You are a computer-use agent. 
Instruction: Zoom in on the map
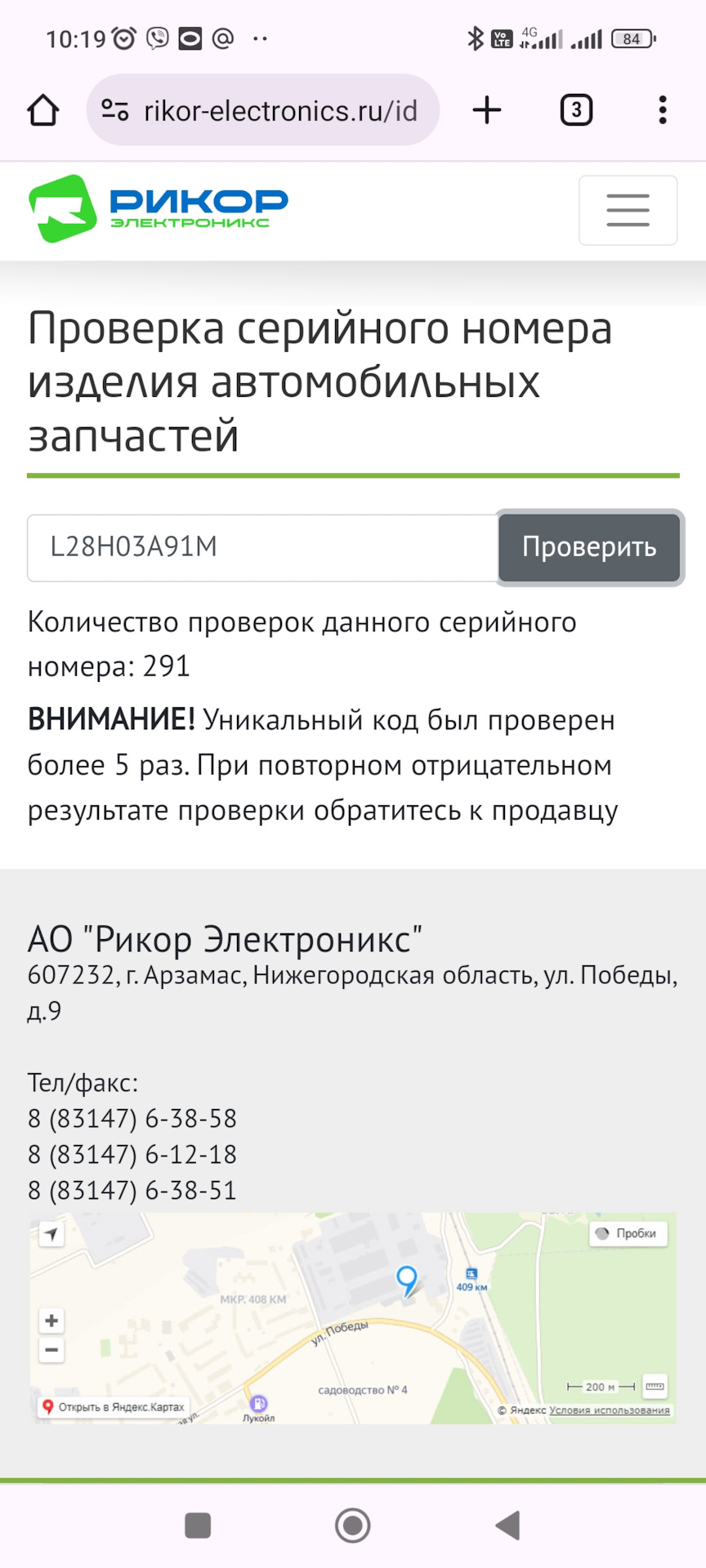coord(51,1321)
